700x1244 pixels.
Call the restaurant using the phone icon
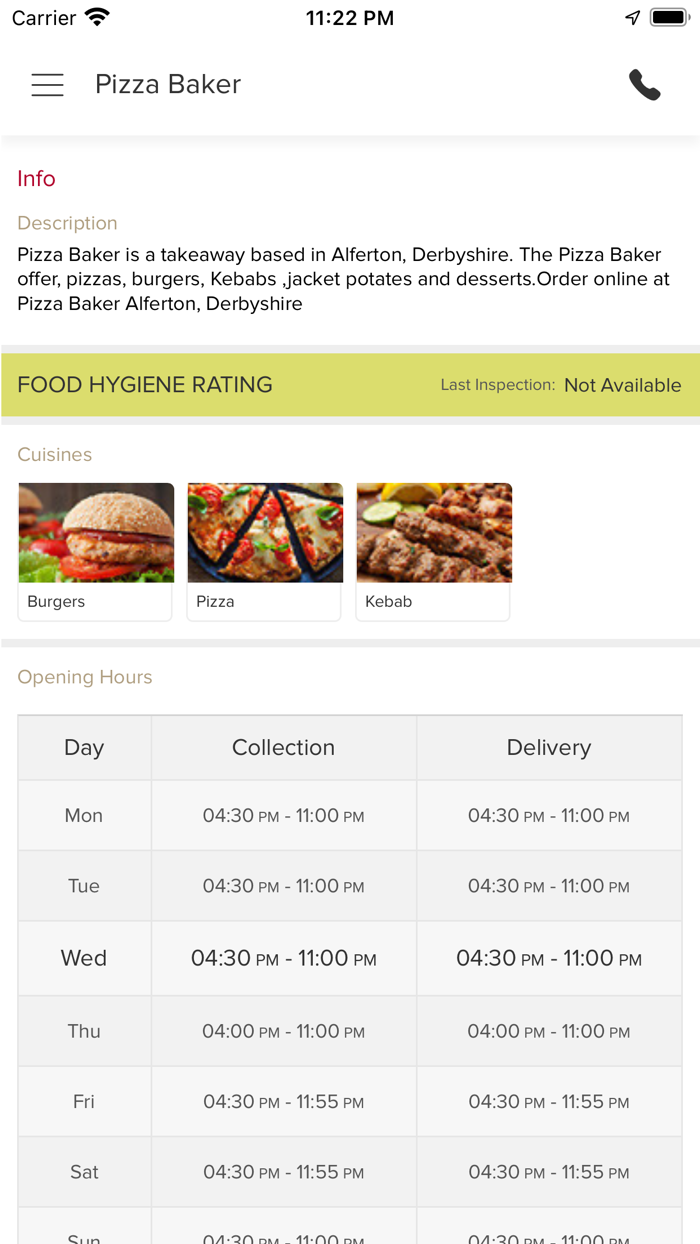coord(645,85)
